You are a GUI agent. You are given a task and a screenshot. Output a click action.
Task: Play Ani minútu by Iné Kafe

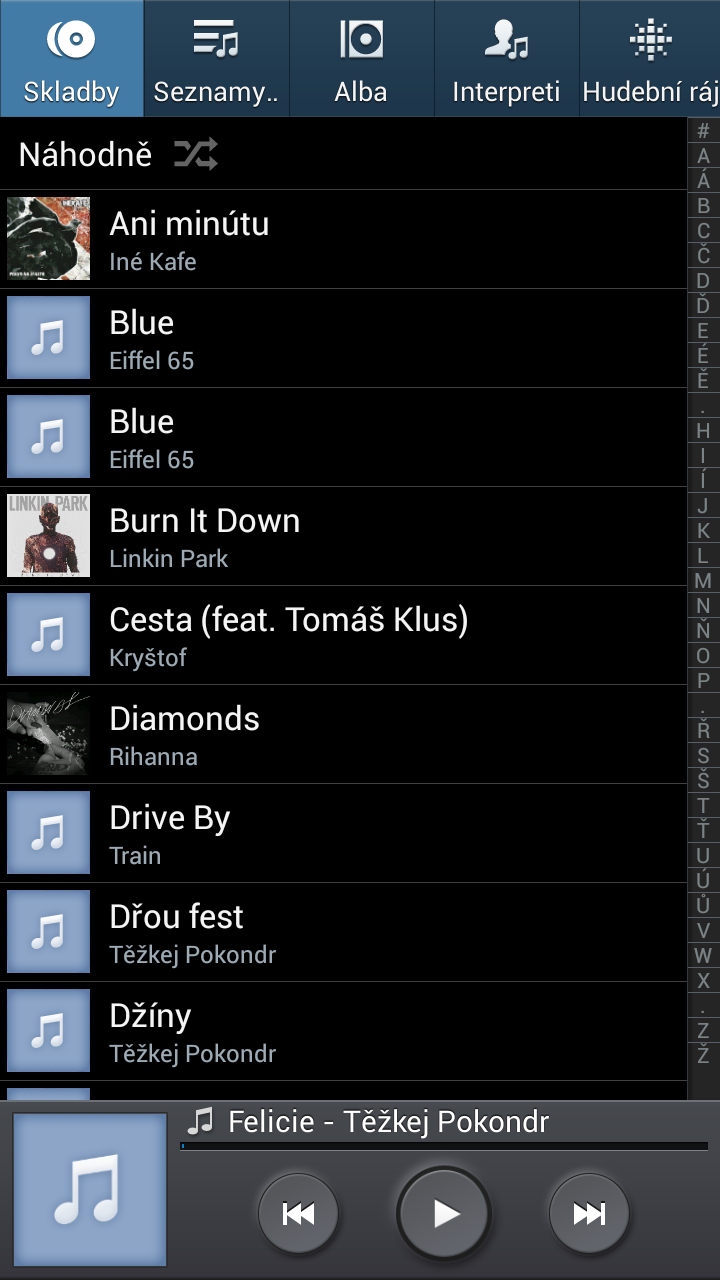click(340, 239)
